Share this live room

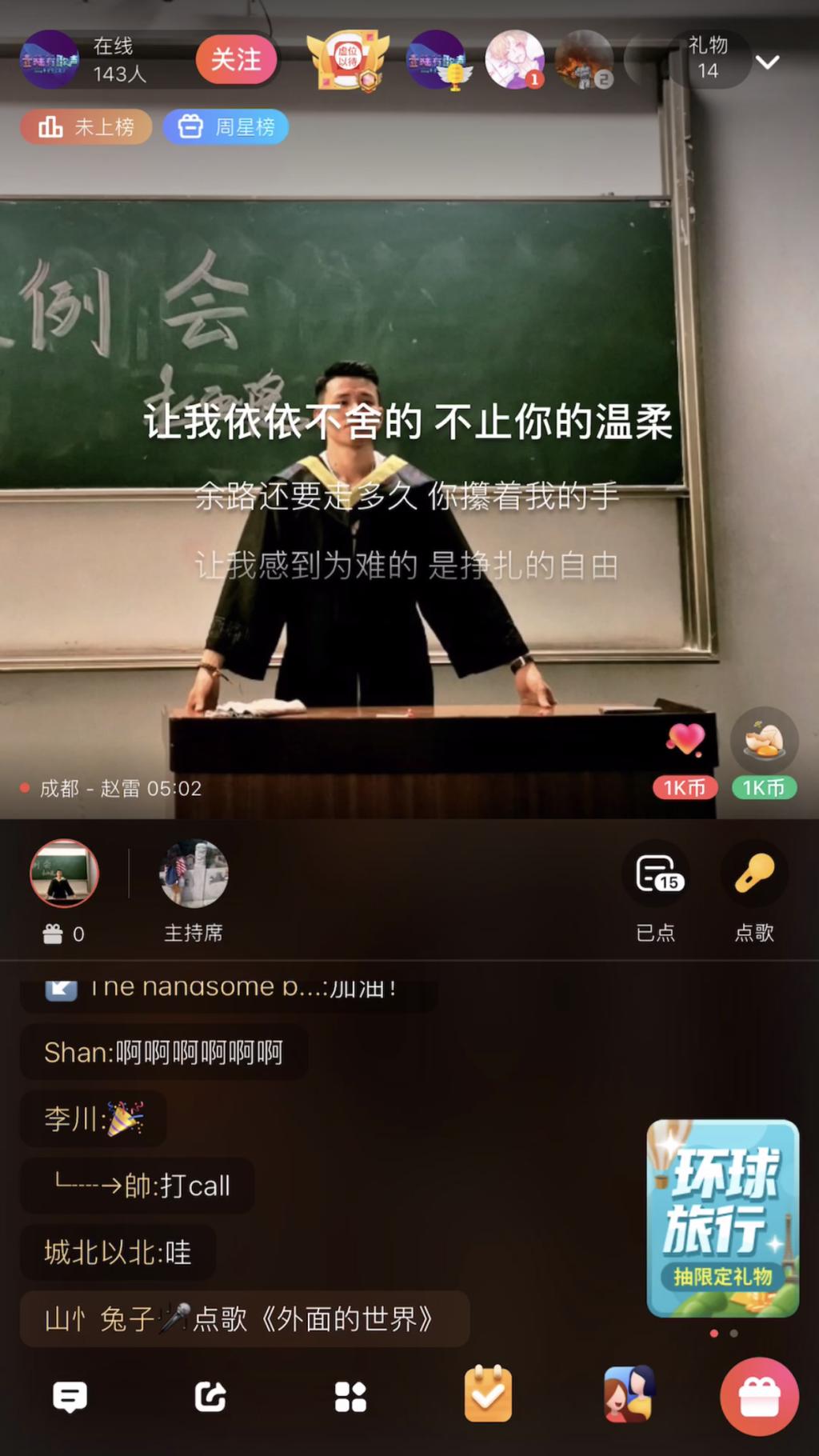pos(210,1397)
